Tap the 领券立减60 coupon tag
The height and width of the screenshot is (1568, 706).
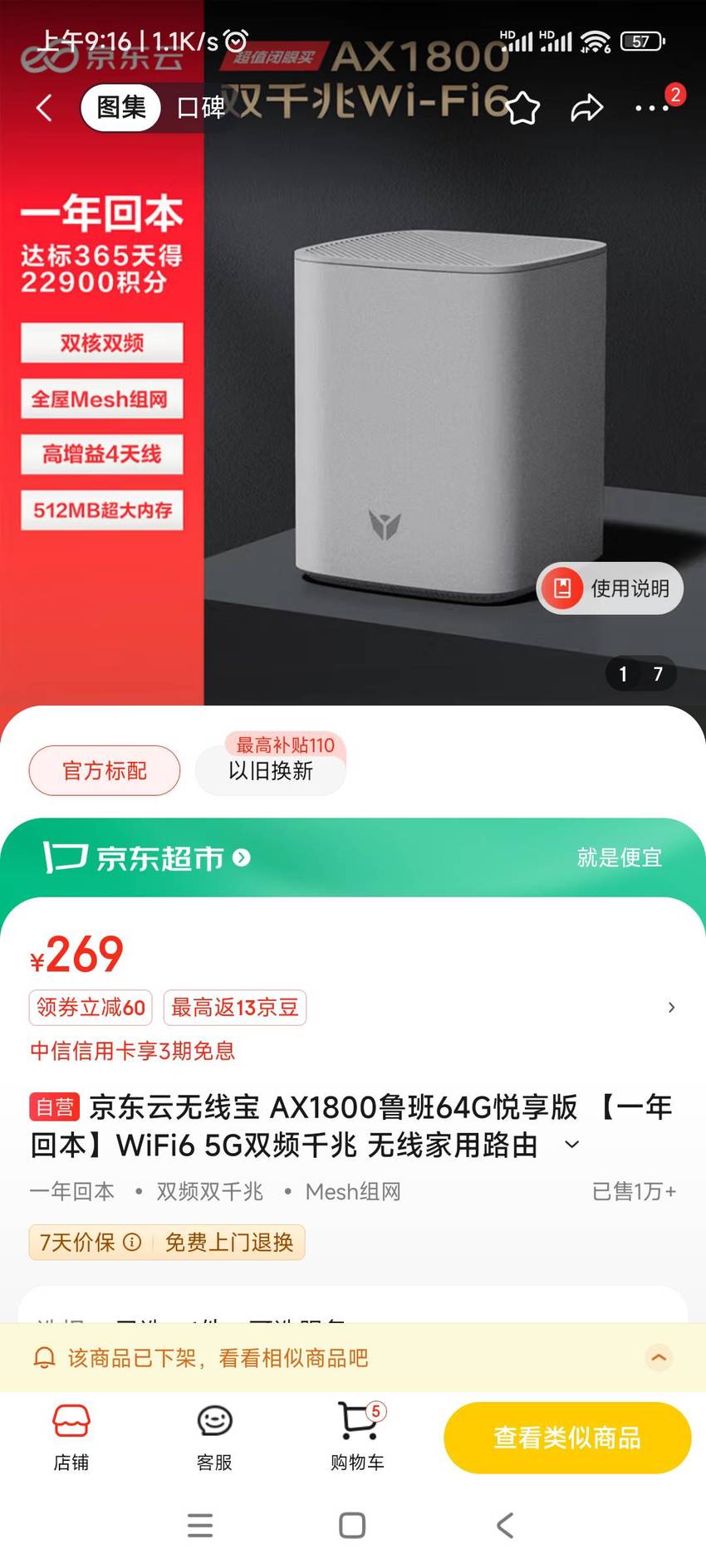(91, 1008)
